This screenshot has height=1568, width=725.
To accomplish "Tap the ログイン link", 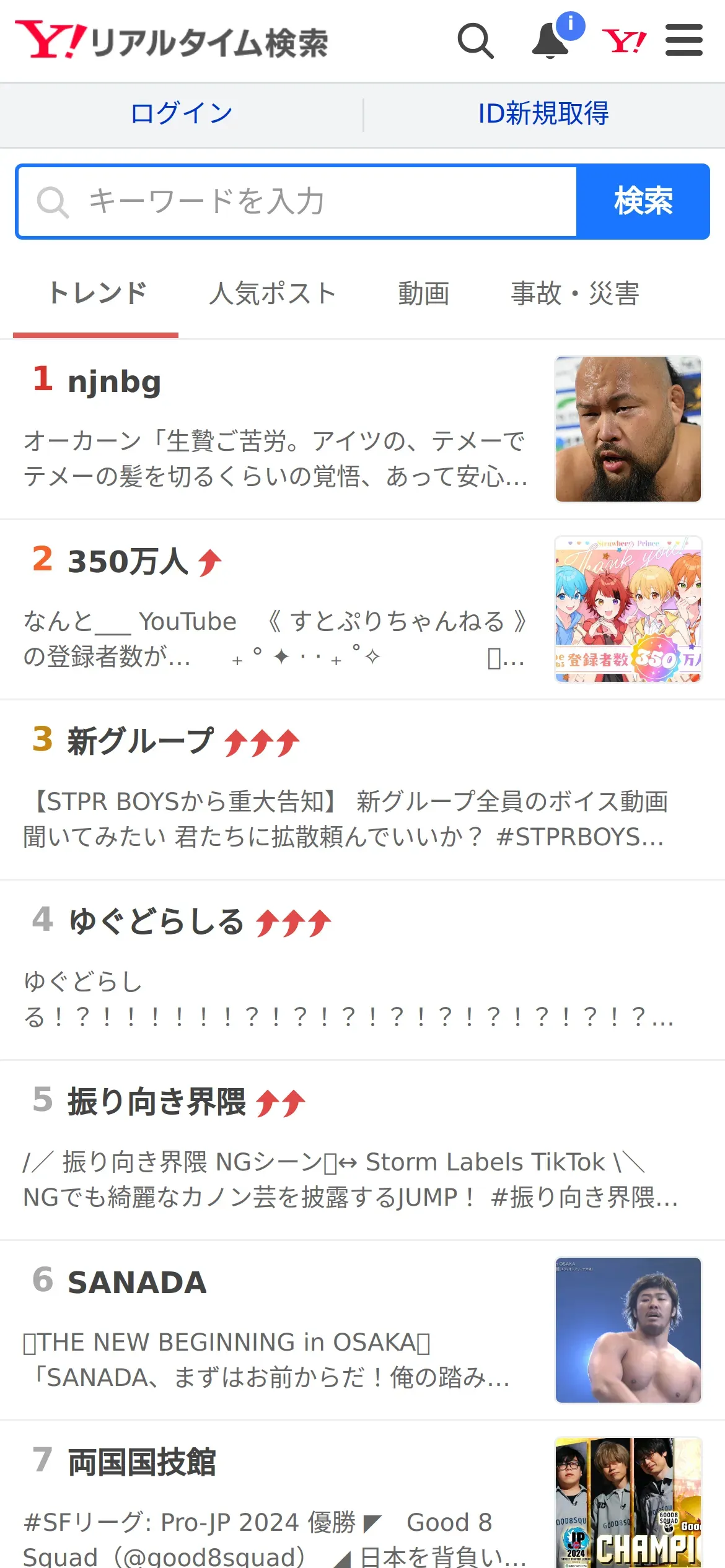I will coord(182,114).
